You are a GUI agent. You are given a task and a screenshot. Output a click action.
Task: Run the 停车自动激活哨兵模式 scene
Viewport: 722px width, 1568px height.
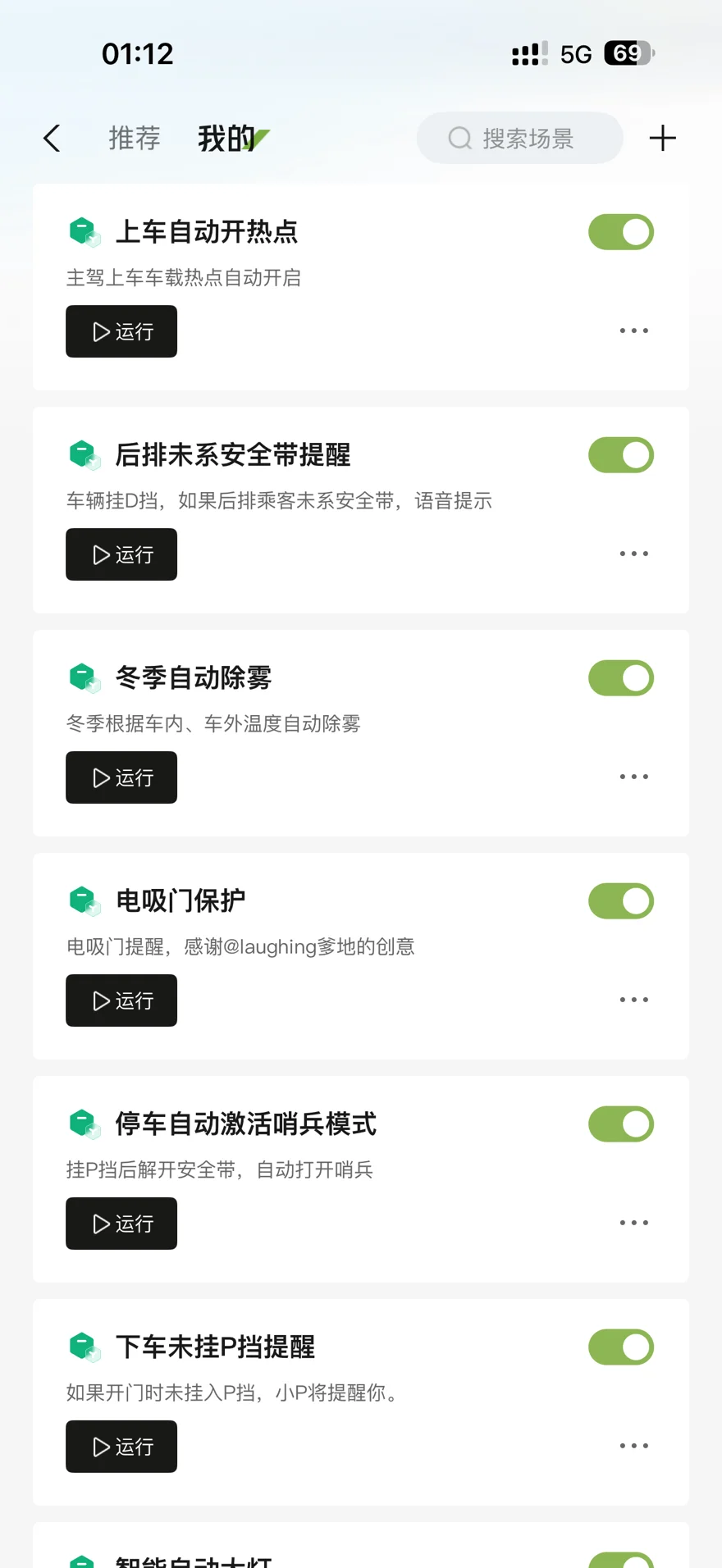point(121,1224)
